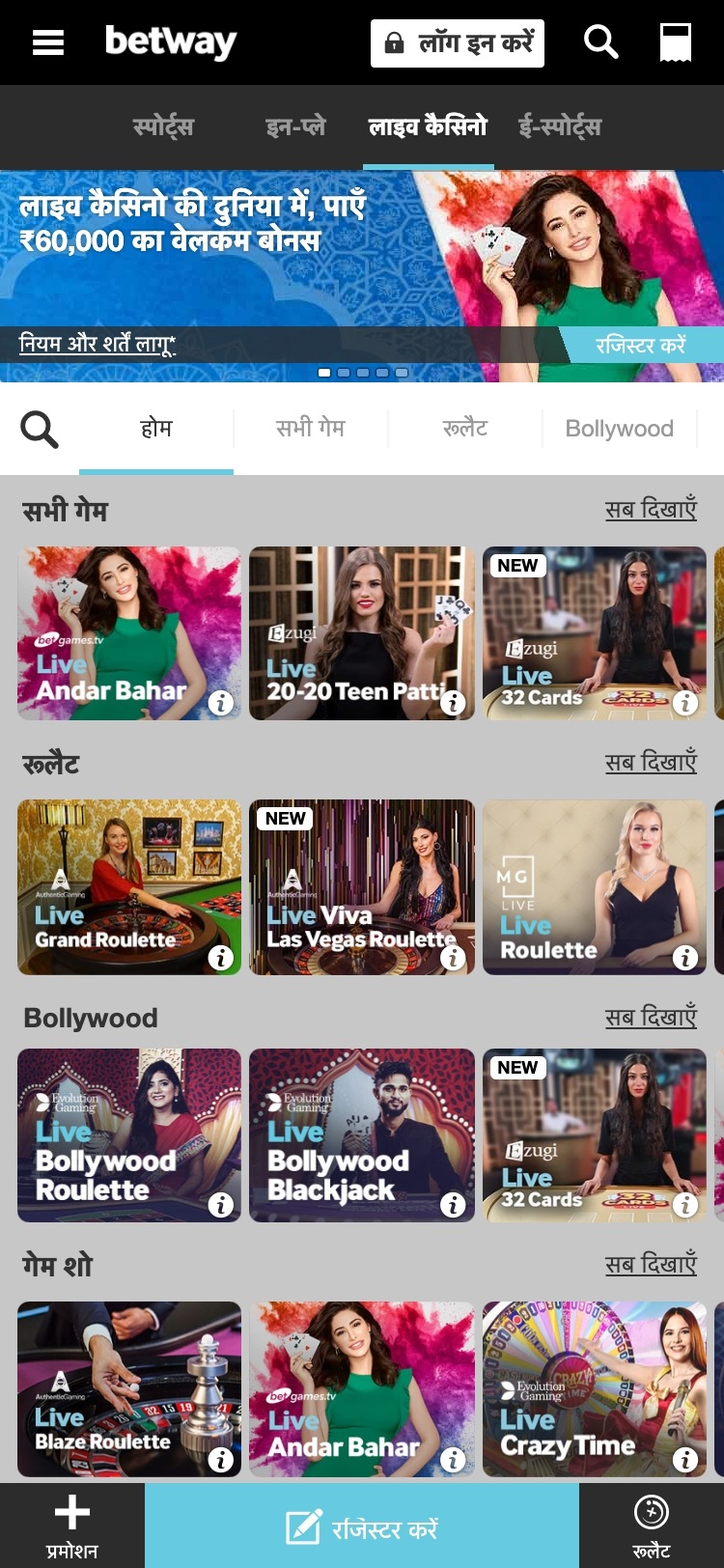
Task: Switch to the इन-प्ले tab
Action: click(295, 127)
